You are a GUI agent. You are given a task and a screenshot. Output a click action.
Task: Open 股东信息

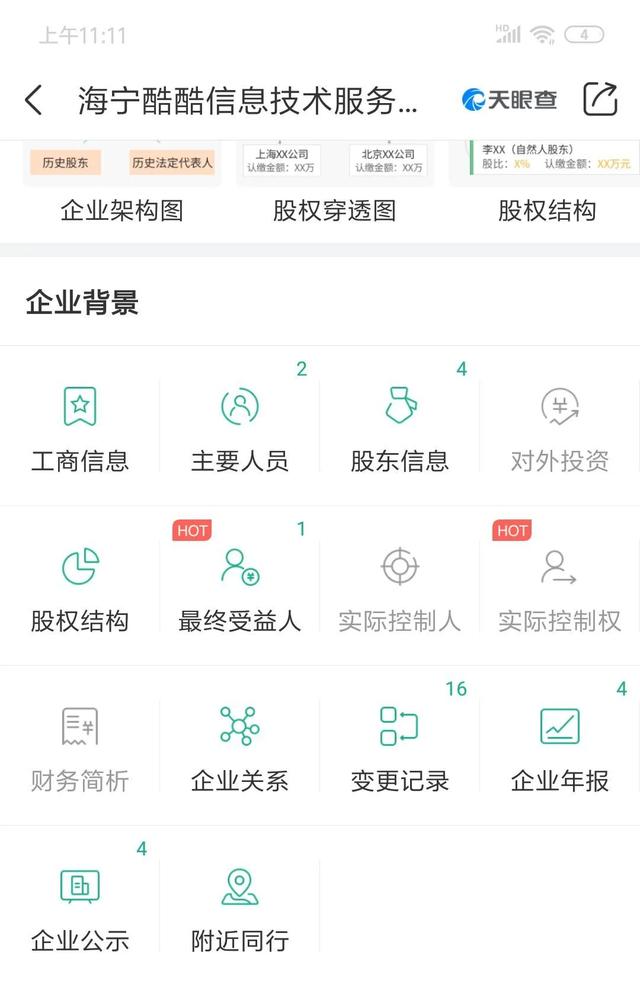(x=400, y=430)
